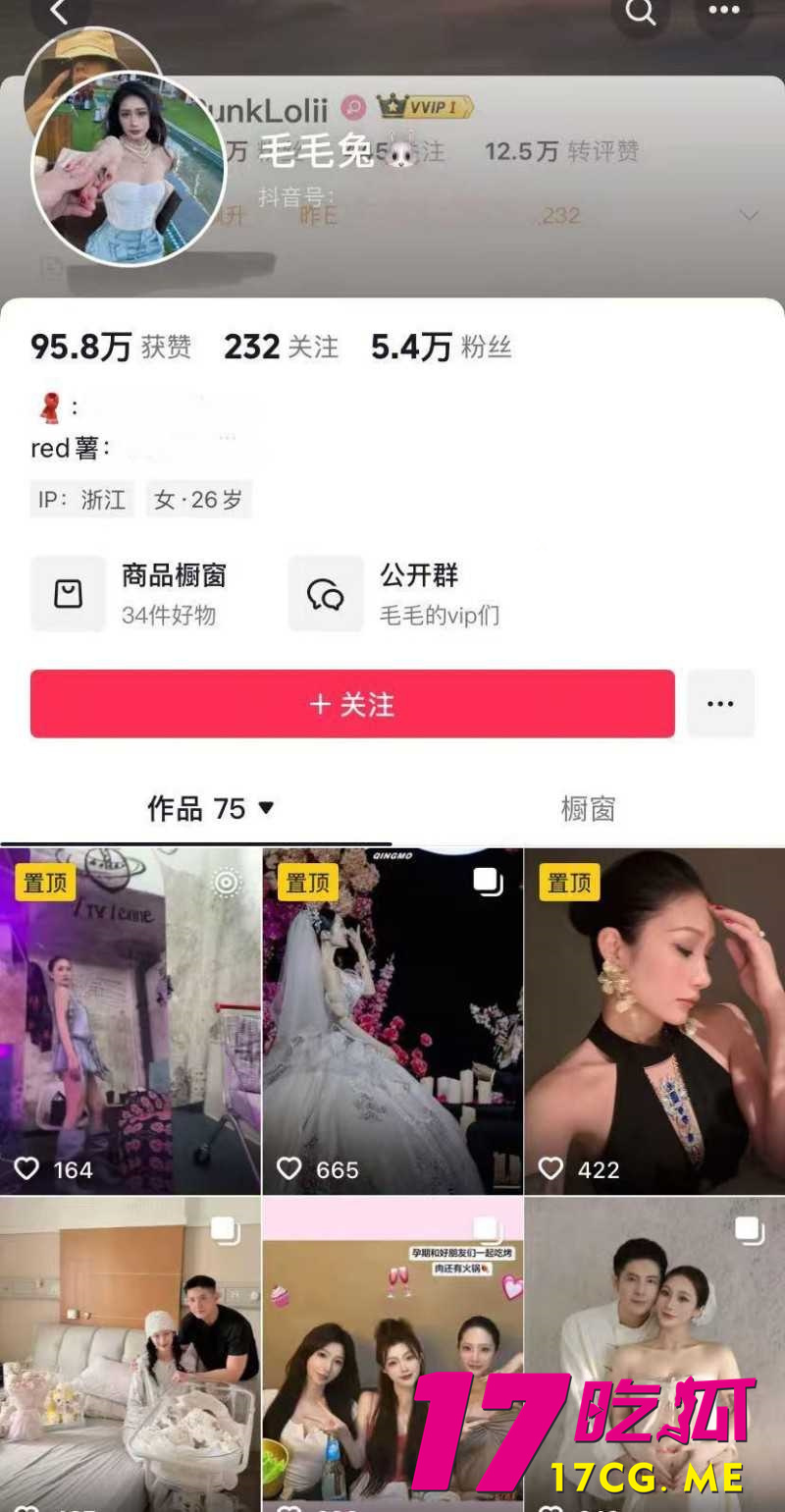The image size is (785, 1512).
Task: View the 232 关注 following list
Action: 281,347
